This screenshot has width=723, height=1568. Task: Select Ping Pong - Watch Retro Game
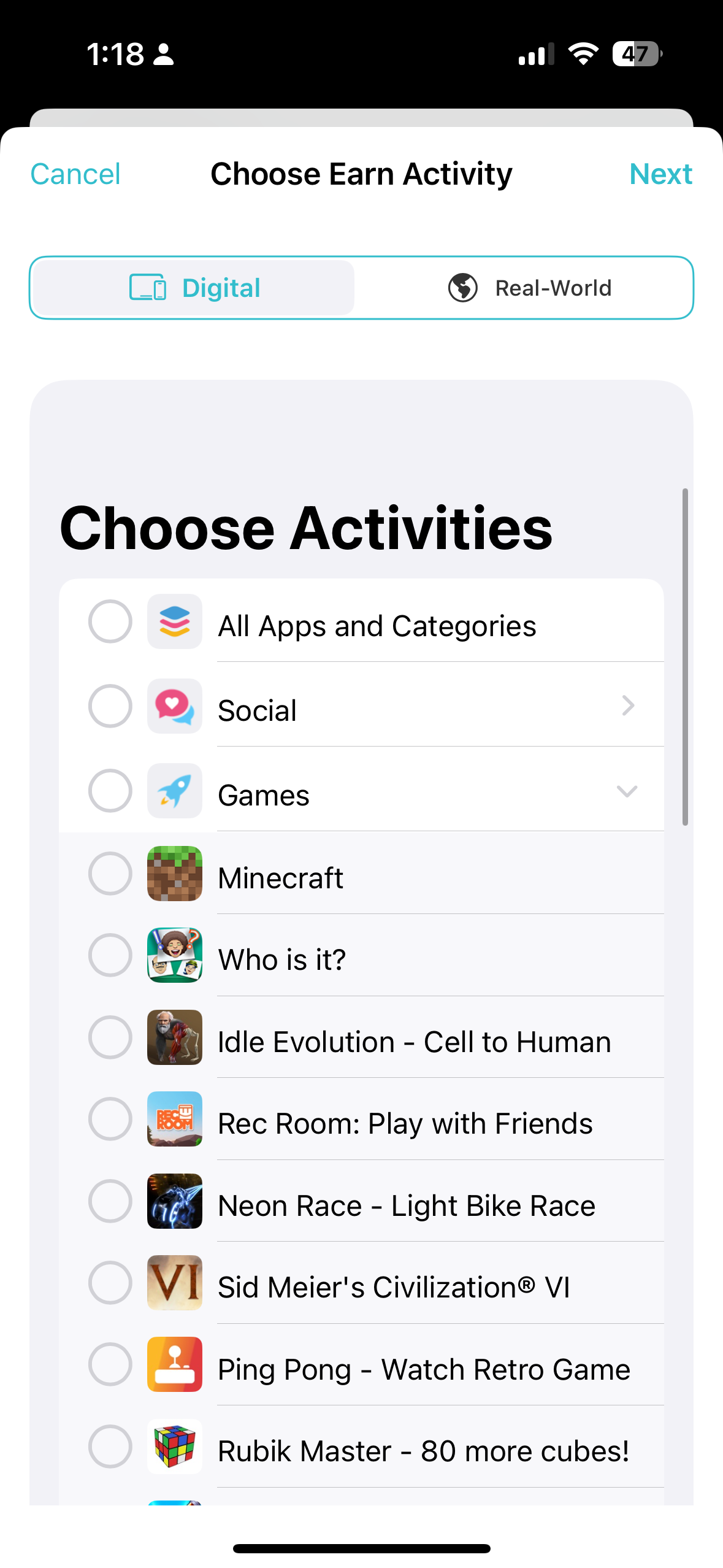(x=110, y=1364)
